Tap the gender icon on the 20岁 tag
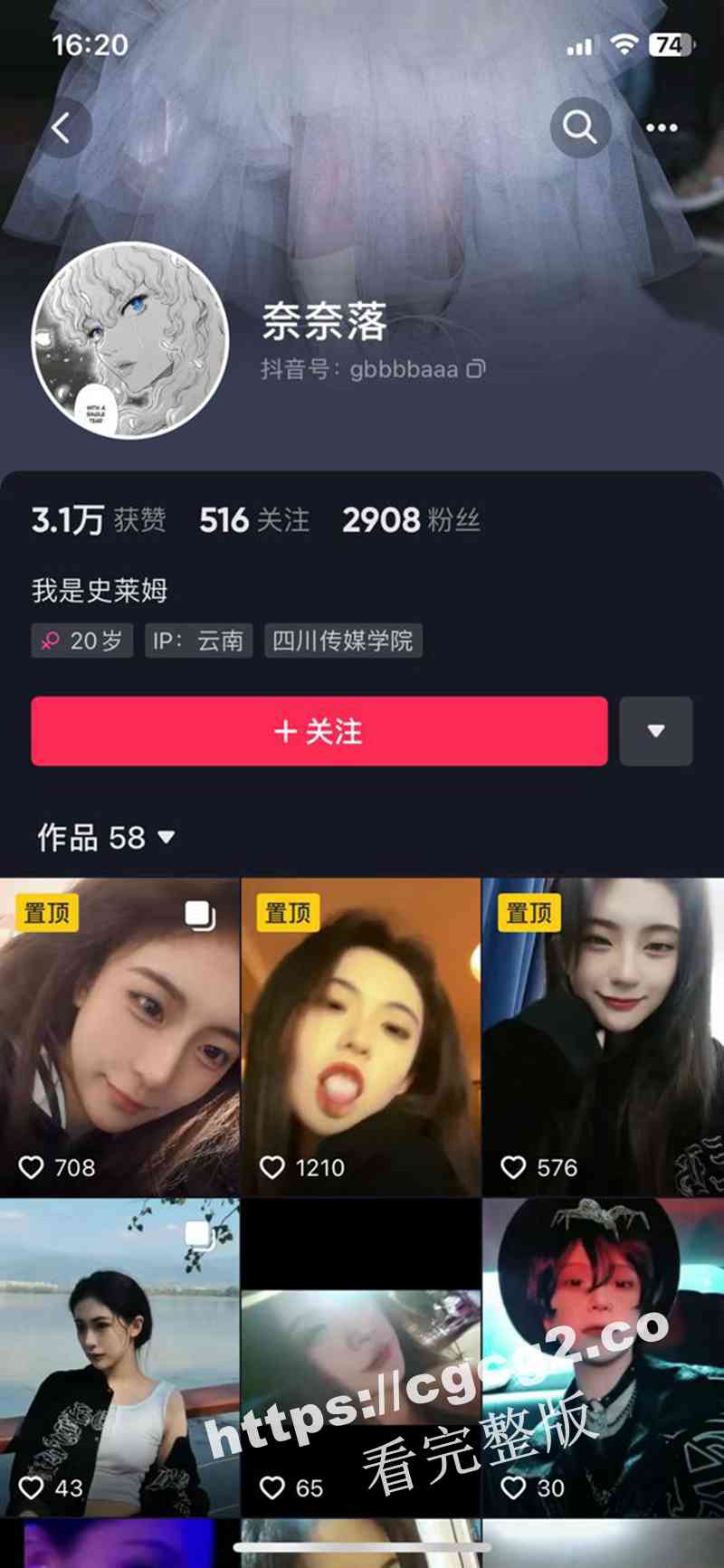This screenshot has width=724, height=1568. pos(52,641)
